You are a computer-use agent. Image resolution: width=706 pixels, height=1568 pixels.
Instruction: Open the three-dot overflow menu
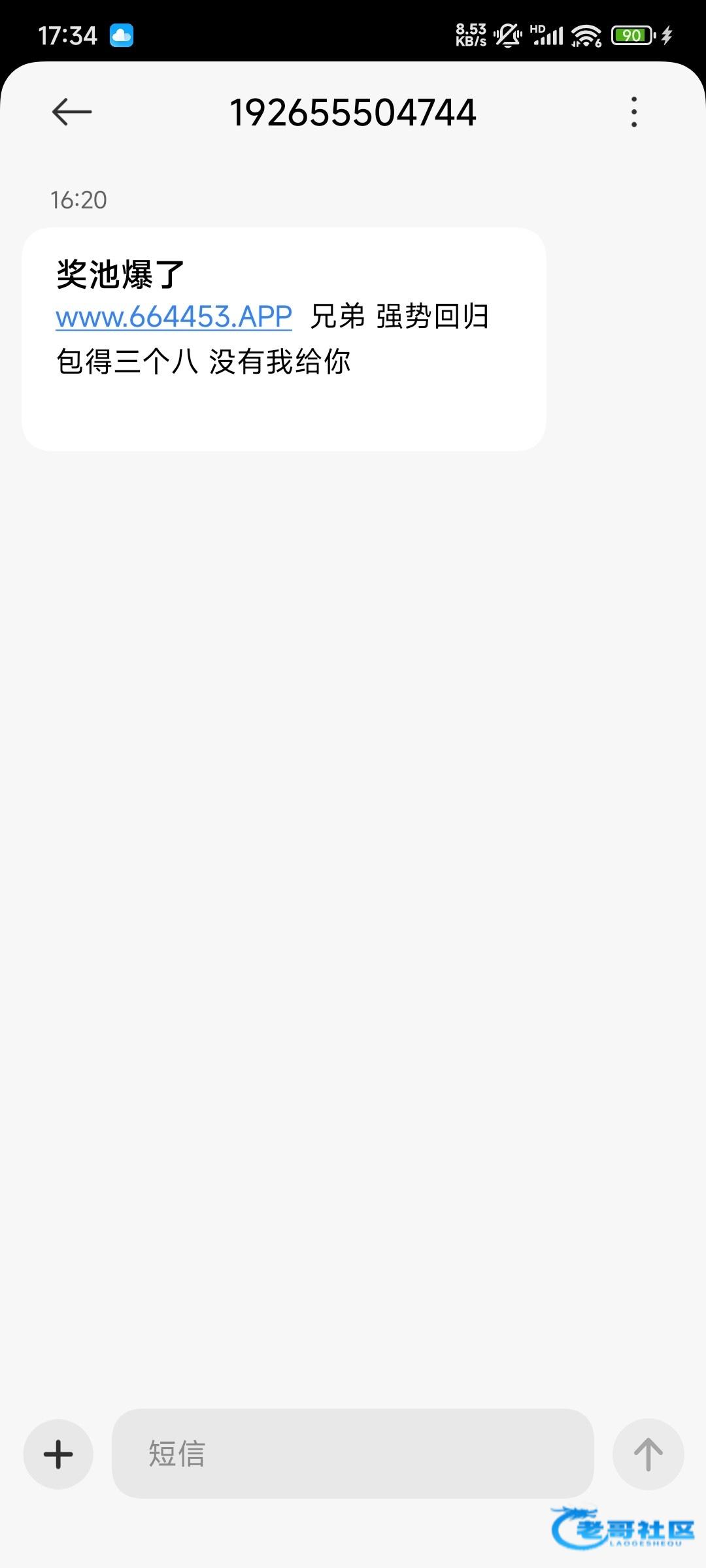click(633, 112)
